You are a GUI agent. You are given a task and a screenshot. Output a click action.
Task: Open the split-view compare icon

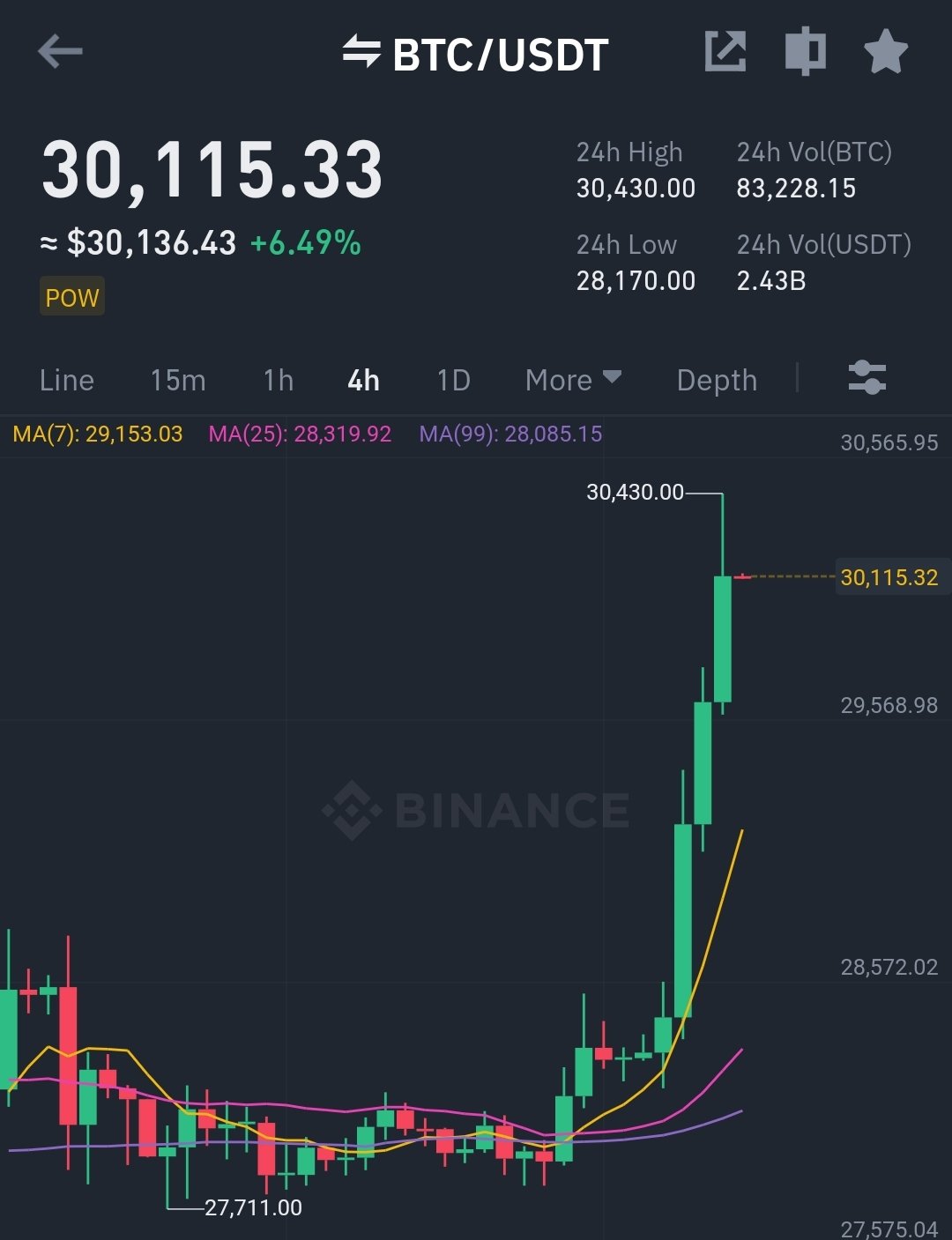click(x=805, y=51)
